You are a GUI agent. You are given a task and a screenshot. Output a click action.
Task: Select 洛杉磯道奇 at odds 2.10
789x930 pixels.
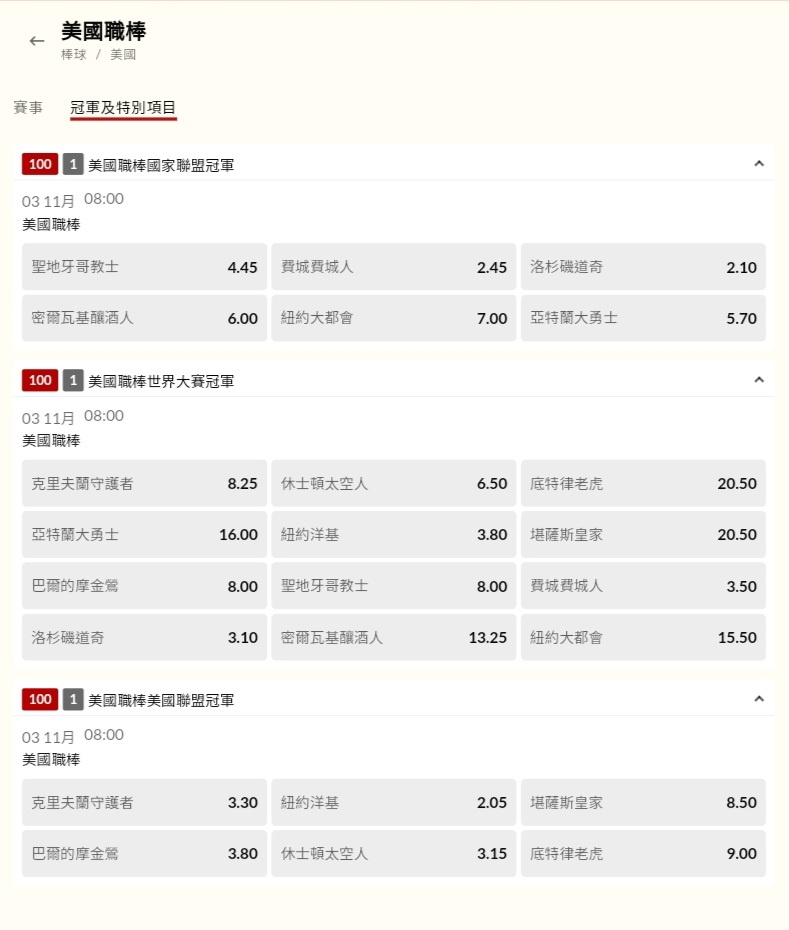(643, 267)
